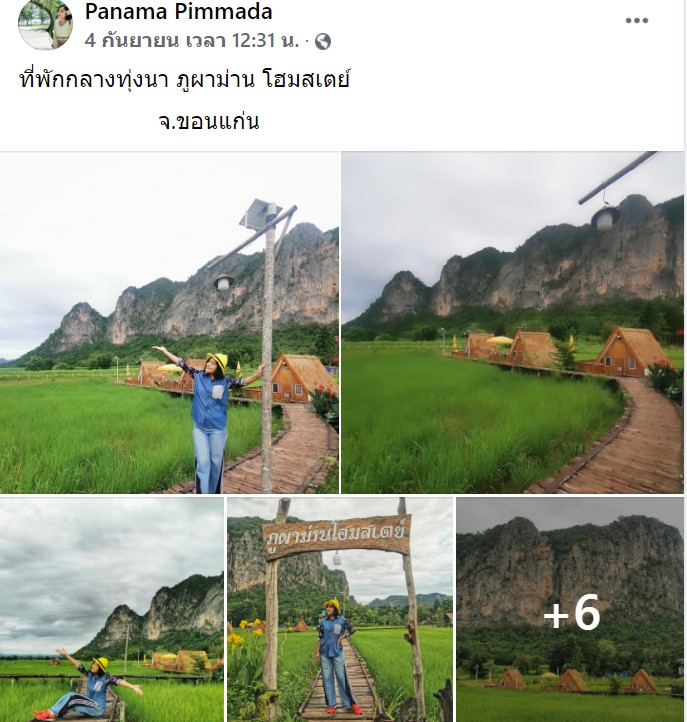Open Panama Pimmada's profile name link

point(178,12)
